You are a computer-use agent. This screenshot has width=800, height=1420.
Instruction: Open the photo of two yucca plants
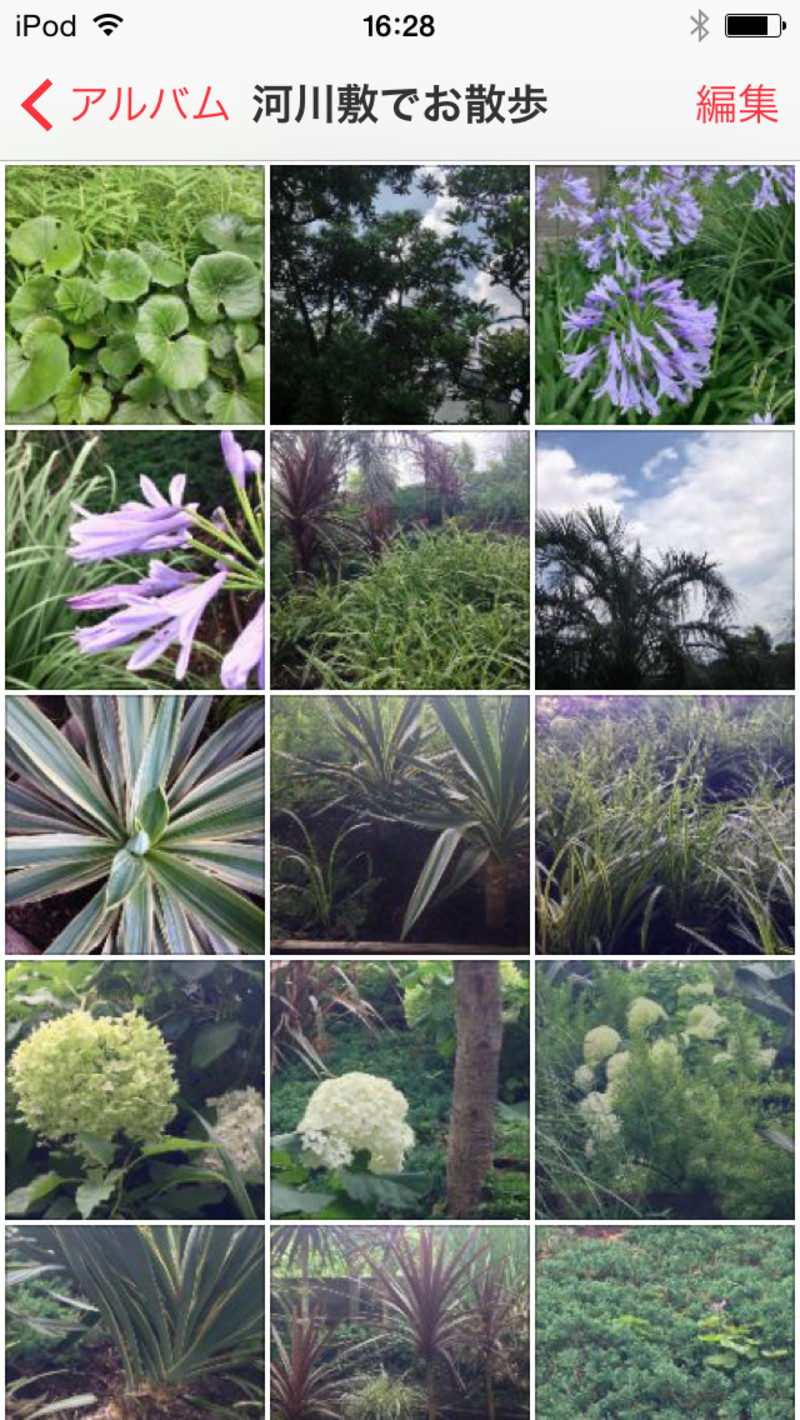point(400,825)
